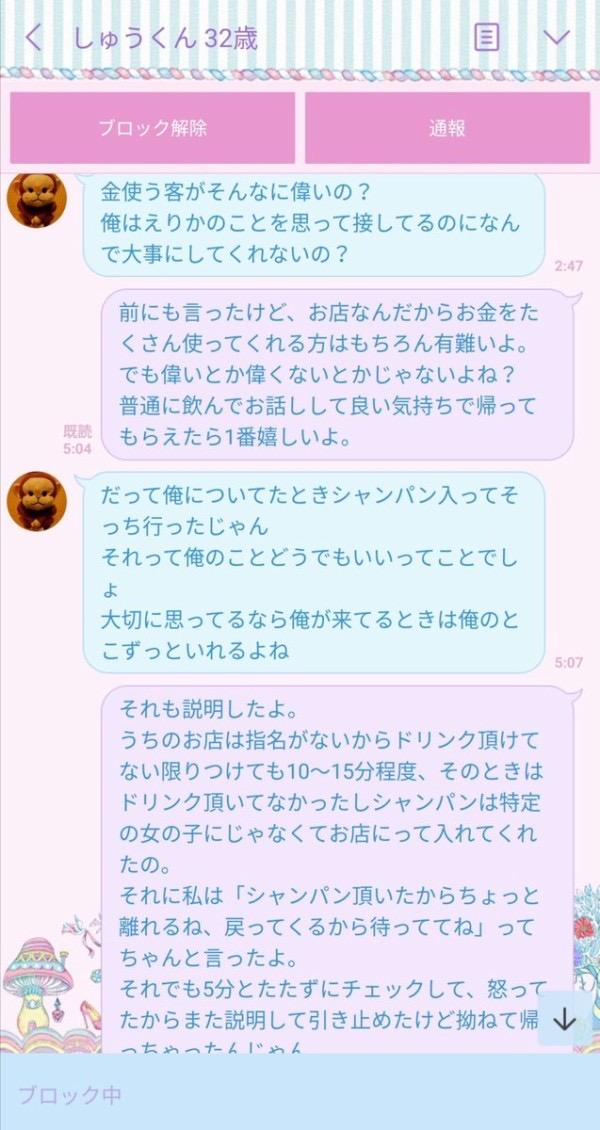Go back from chat with しゅうくん
The width and height of the screenshot is (600, 1130).
33,38
